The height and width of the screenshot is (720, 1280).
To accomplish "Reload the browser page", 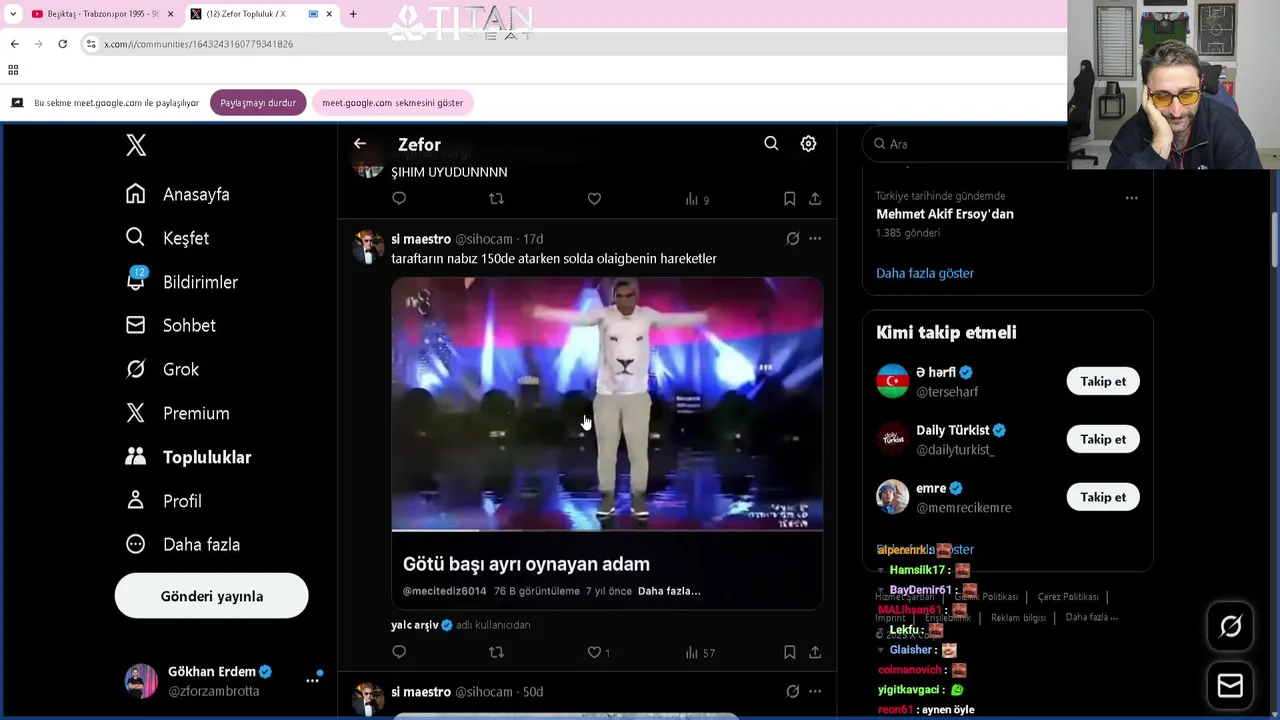I will click(62, 44).
